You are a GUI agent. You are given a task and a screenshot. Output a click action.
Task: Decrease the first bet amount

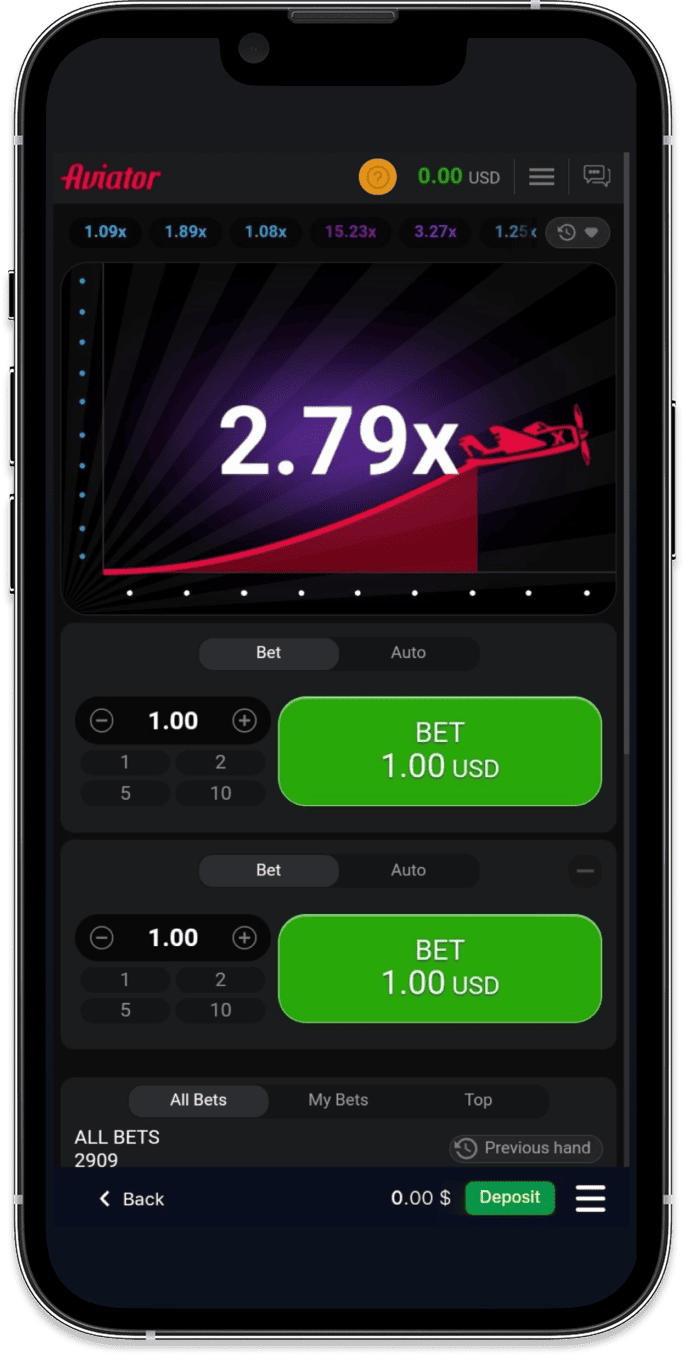coord(102,721)
